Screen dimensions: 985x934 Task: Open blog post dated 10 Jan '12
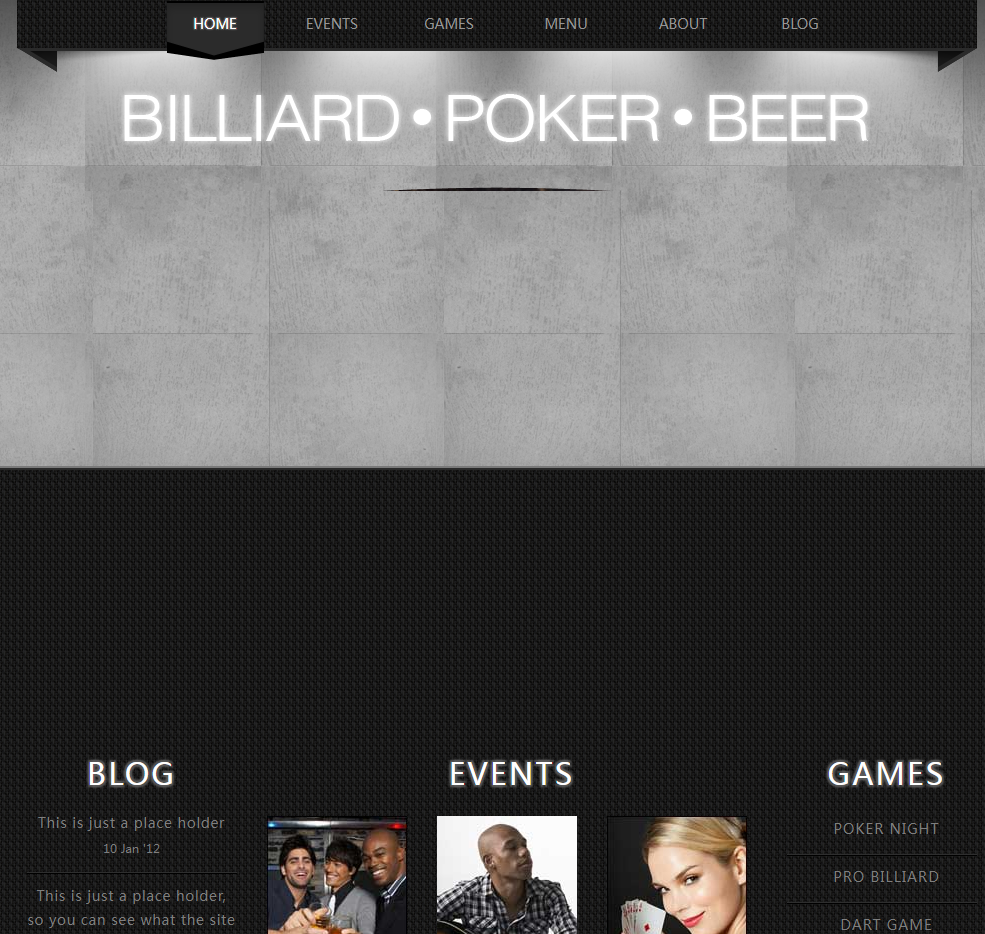tap(131, 823)
